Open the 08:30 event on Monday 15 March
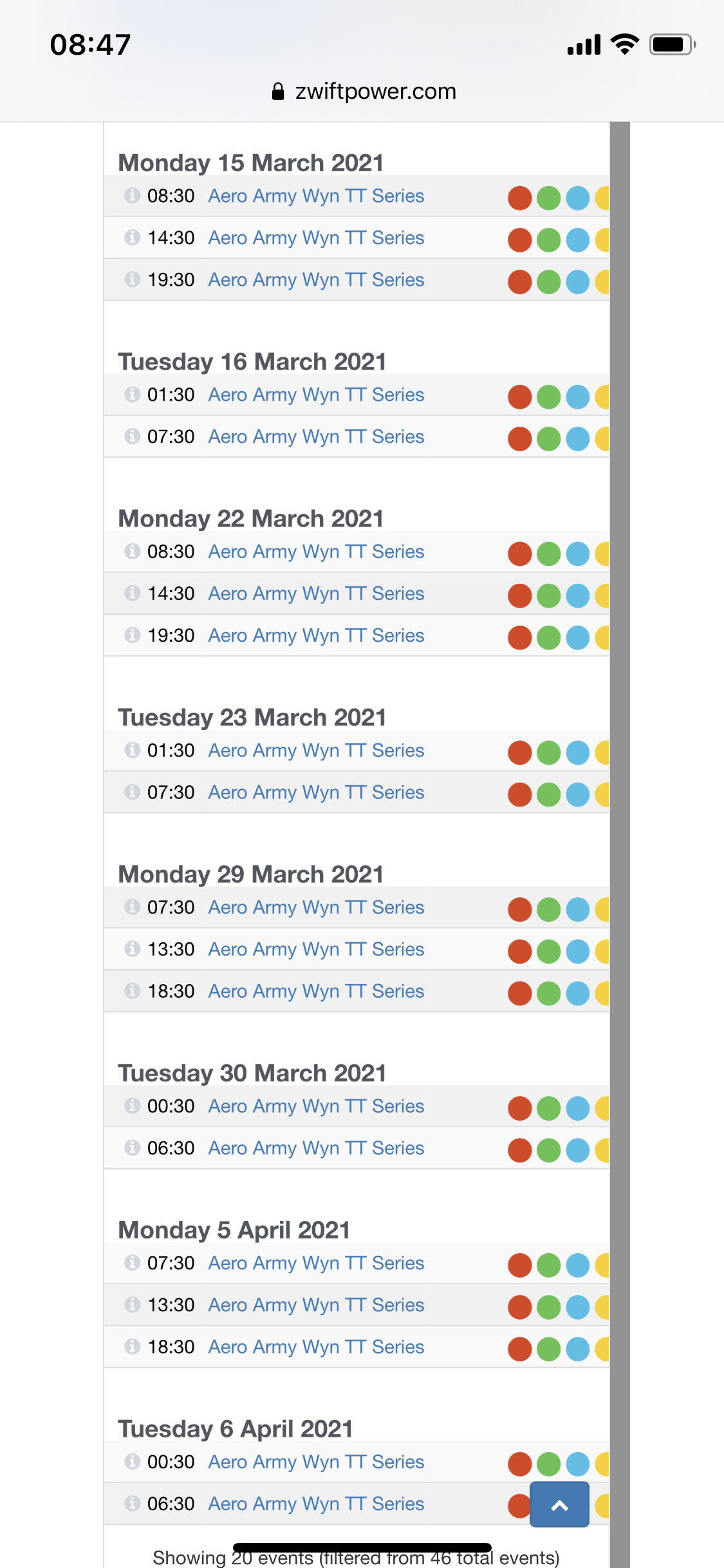The image size is (724, 1568). pyautogui.click(x=316, y=196)
